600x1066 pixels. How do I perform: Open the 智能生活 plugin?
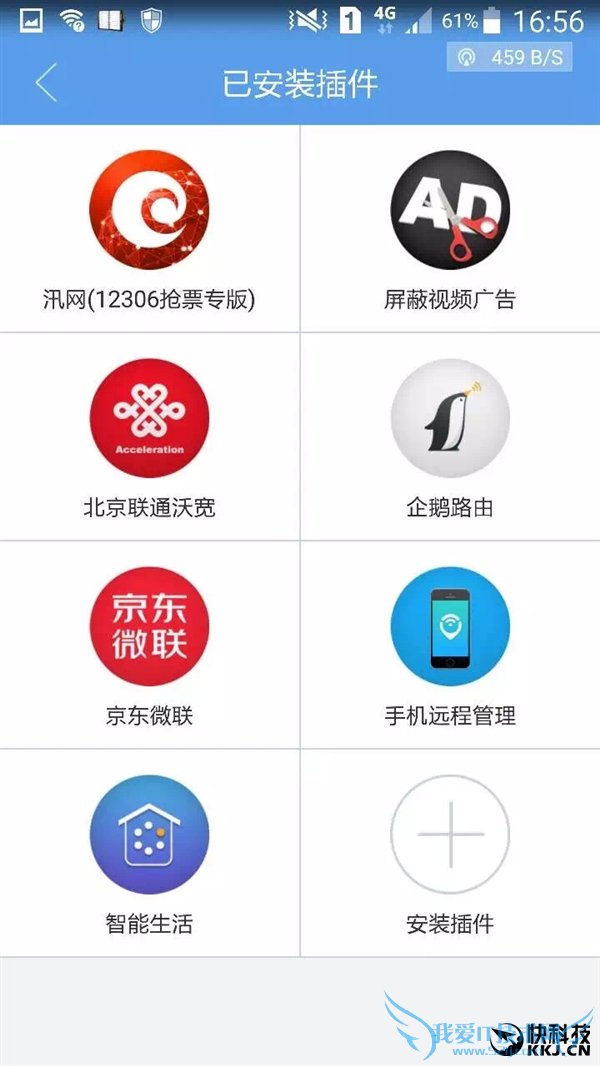(x=149, y=835)
